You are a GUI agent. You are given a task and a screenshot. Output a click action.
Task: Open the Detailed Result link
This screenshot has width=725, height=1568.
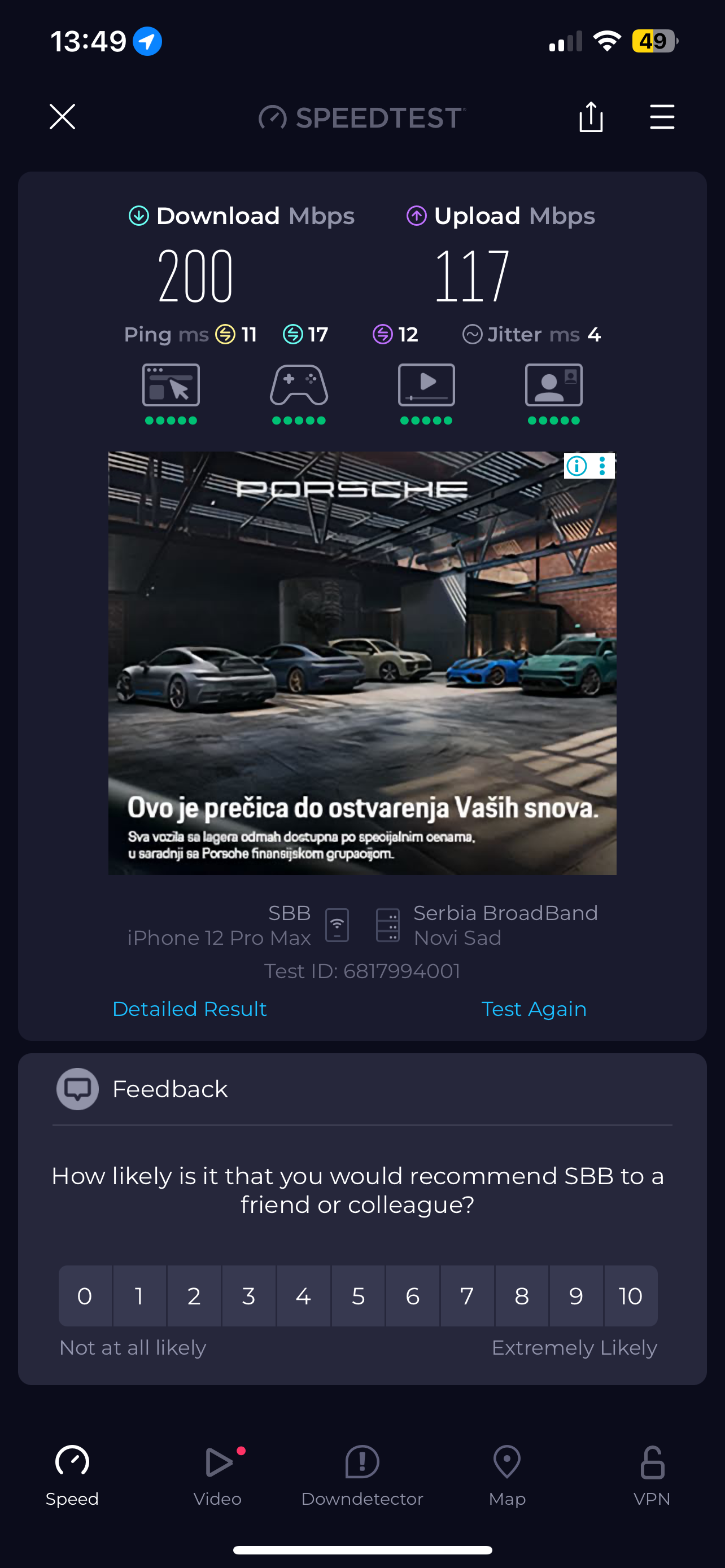189,1009
